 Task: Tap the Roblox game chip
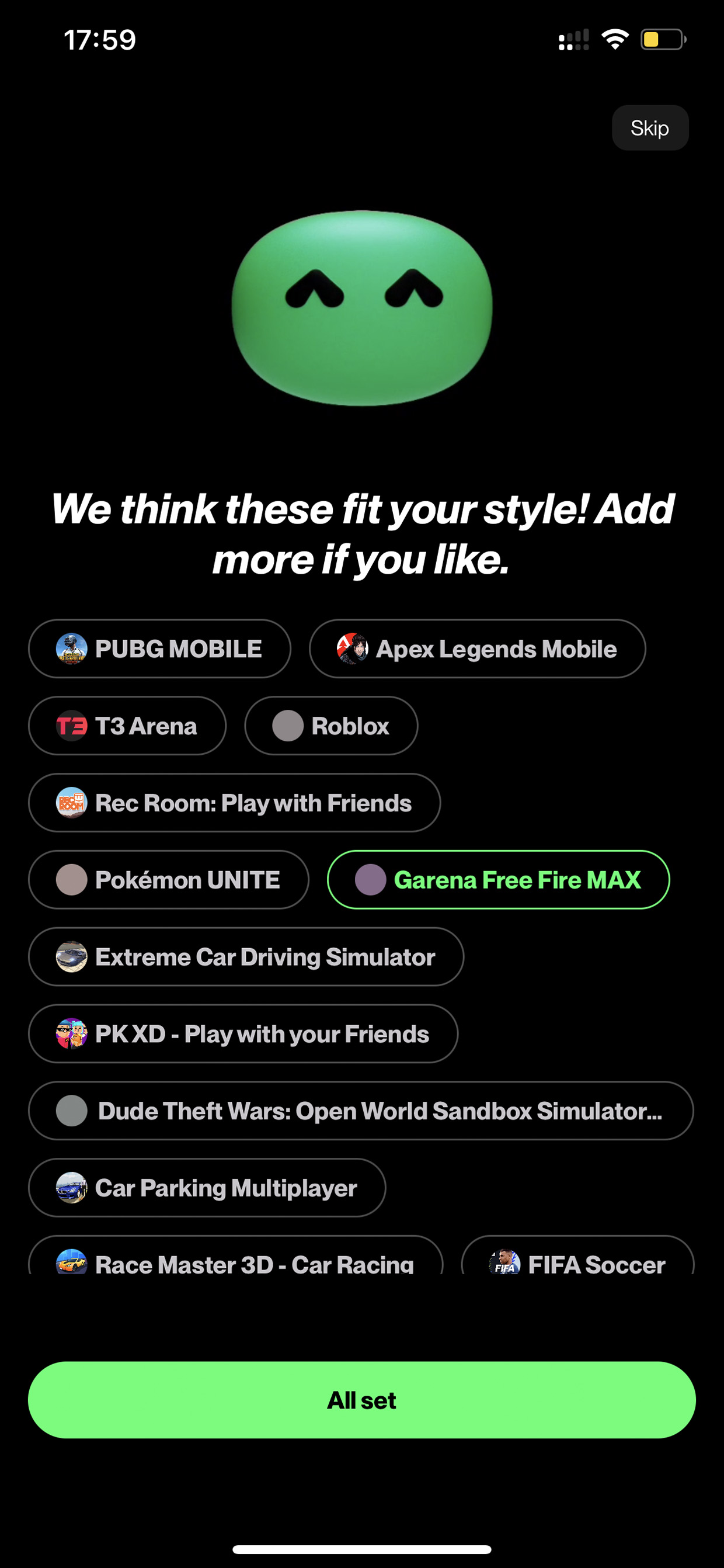[x=331, y=726]
